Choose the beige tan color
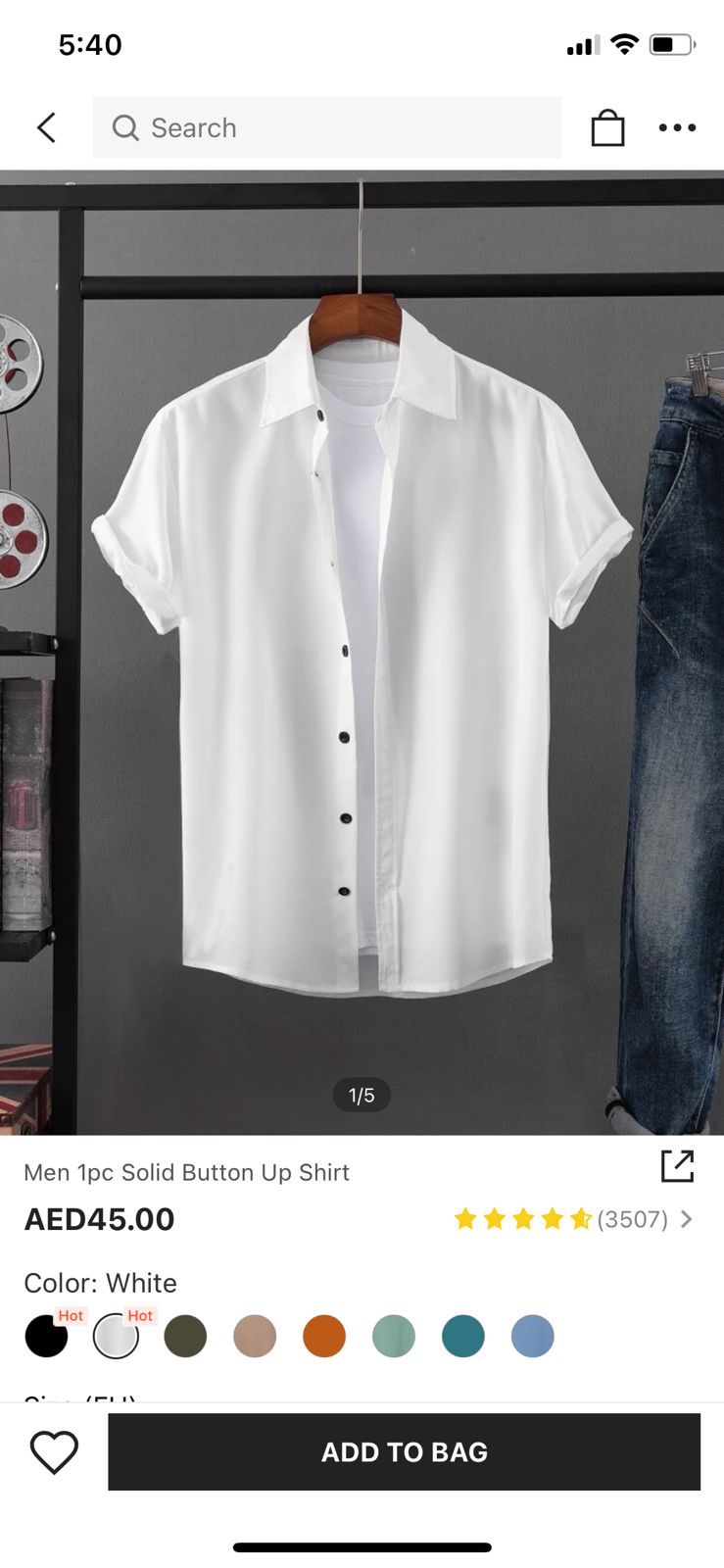This screenshot has width=724, height=1568. click(255, 1336)
